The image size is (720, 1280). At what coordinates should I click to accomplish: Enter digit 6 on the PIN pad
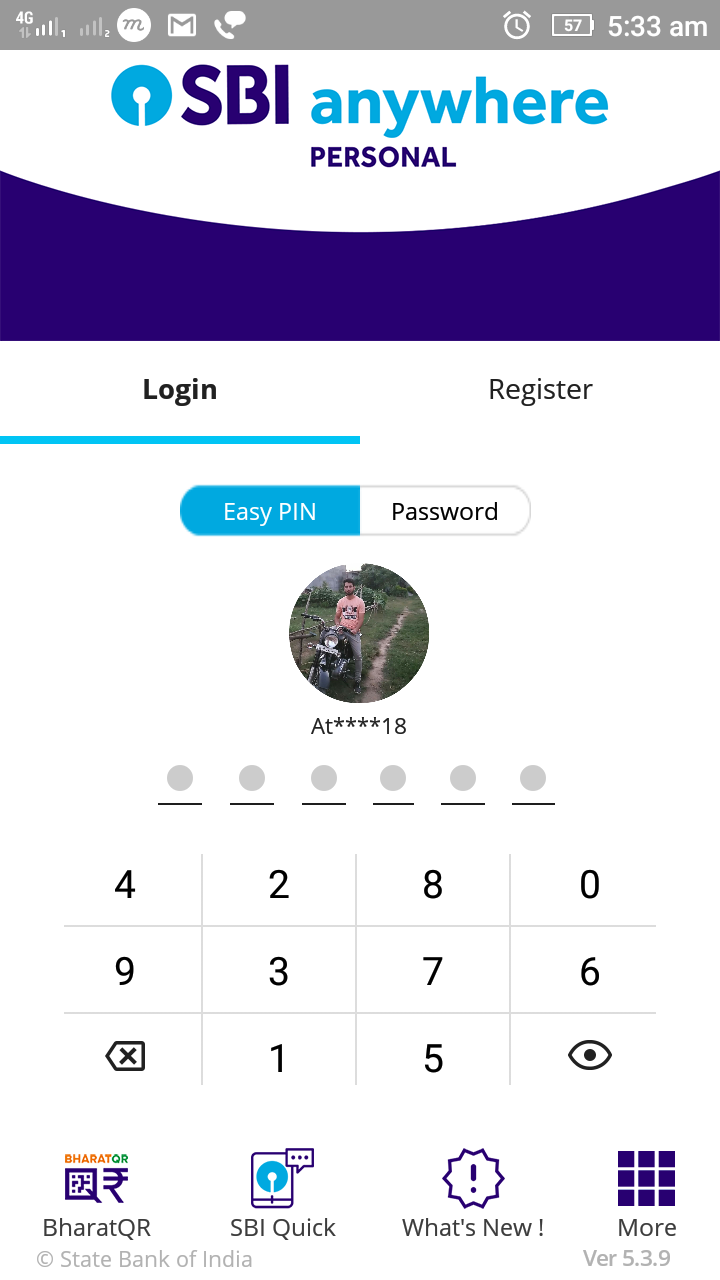click(589, 971)
